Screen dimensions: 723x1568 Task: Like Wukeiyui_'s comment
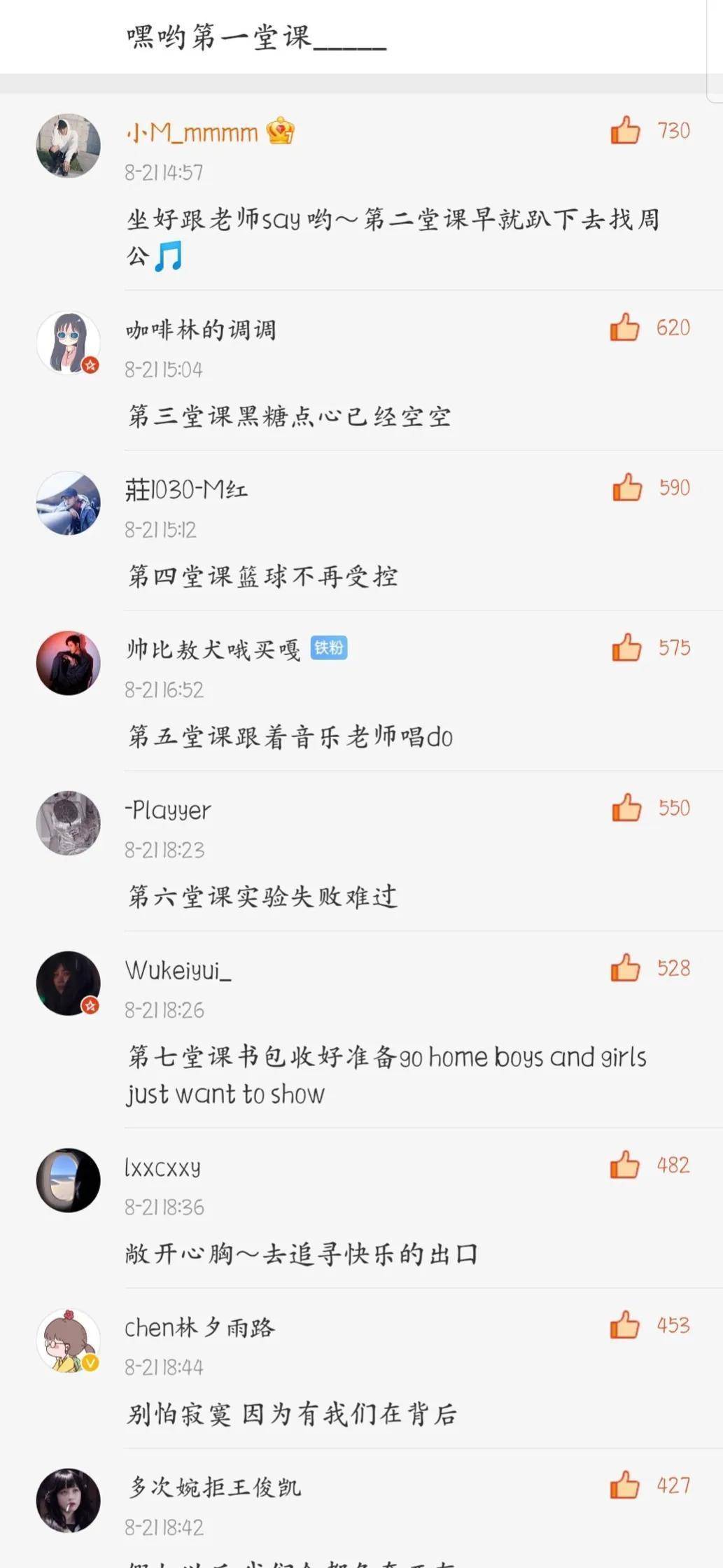pyautogui.click(x=625, y=968)
